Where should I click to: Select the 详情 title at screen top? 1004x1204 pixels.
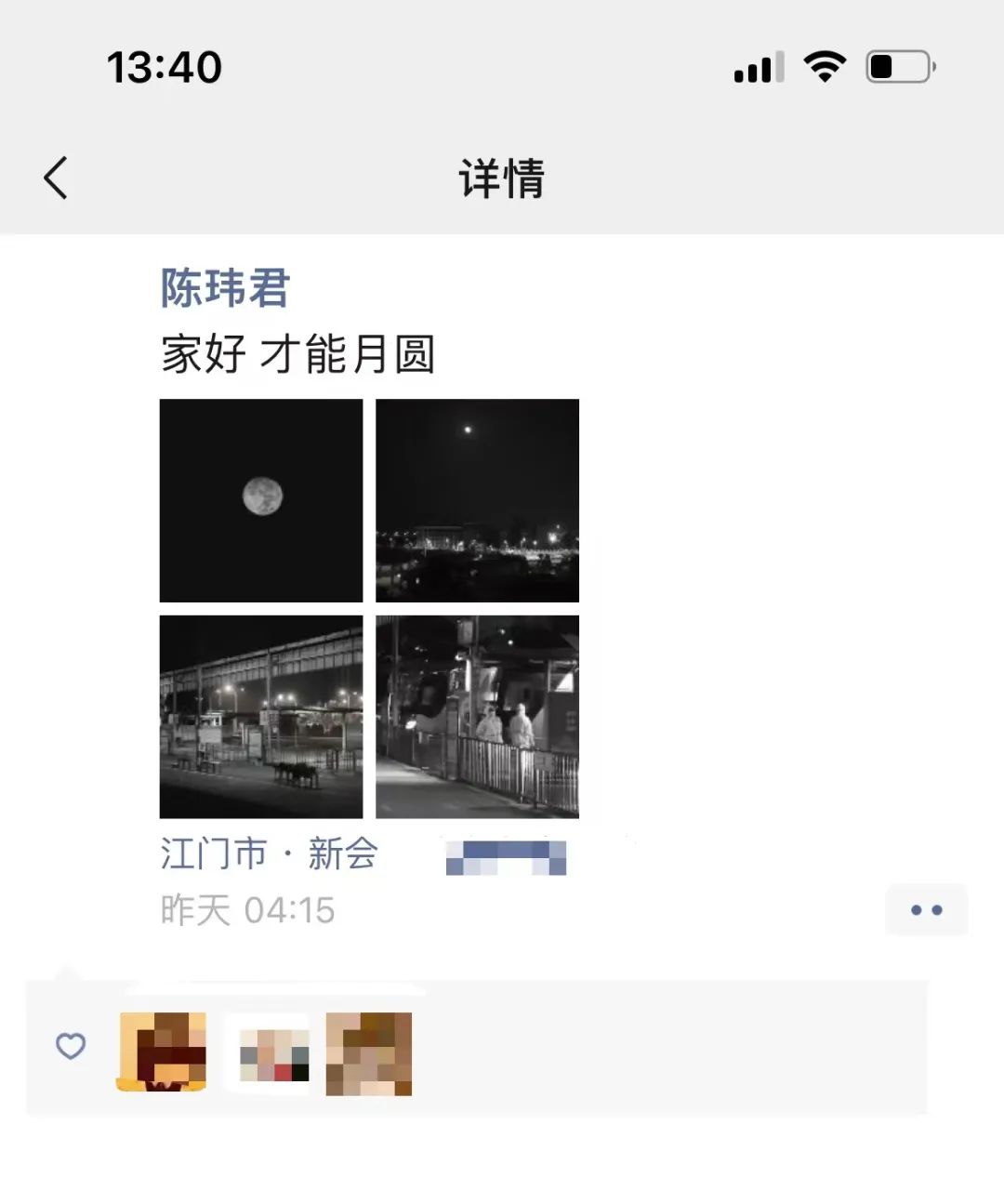[x=502, y=179]
